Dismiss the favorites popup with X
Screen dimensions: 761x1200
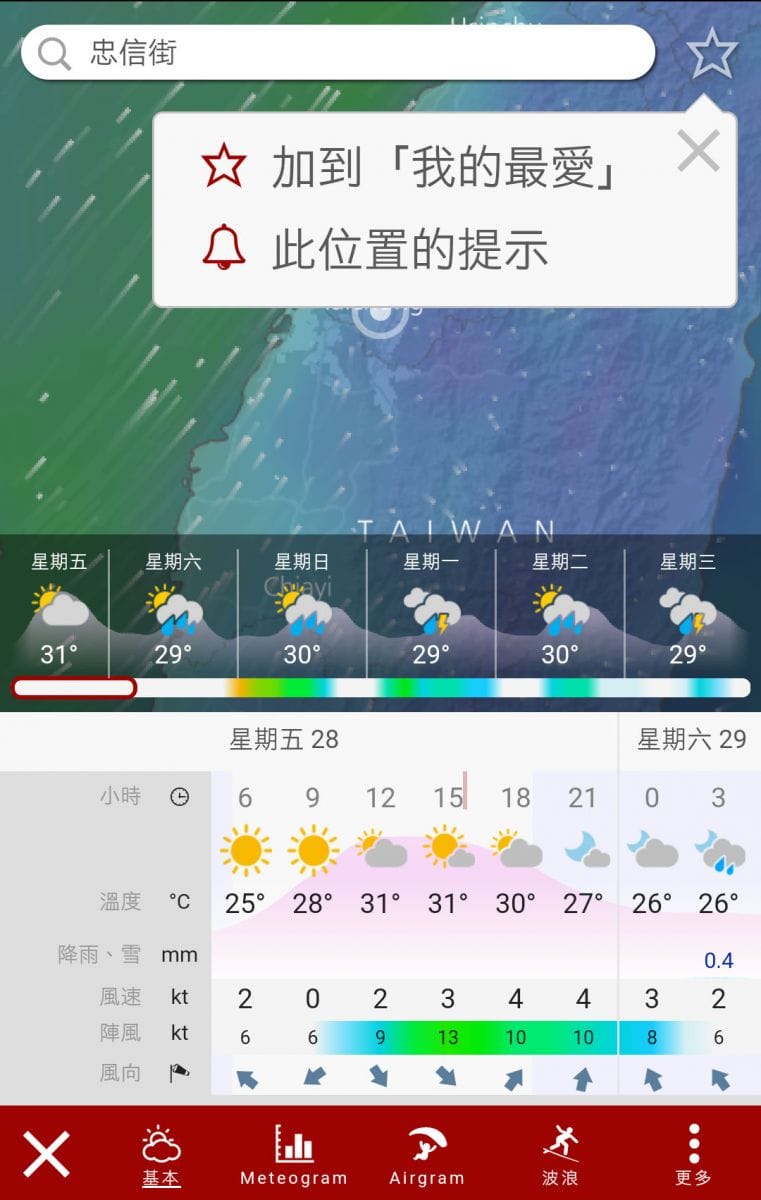click(698, 152)
